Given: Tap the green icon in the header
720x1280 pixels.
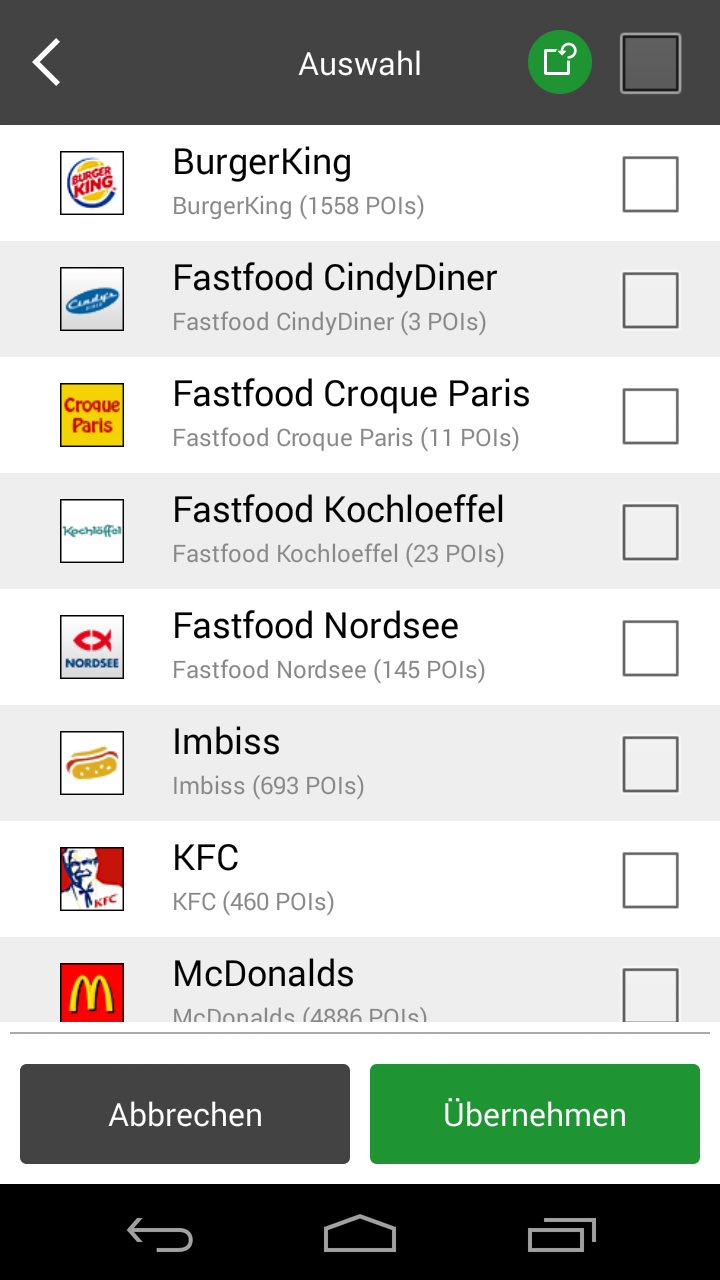Looking at the screenshot, I should click(x=559, y=62).
